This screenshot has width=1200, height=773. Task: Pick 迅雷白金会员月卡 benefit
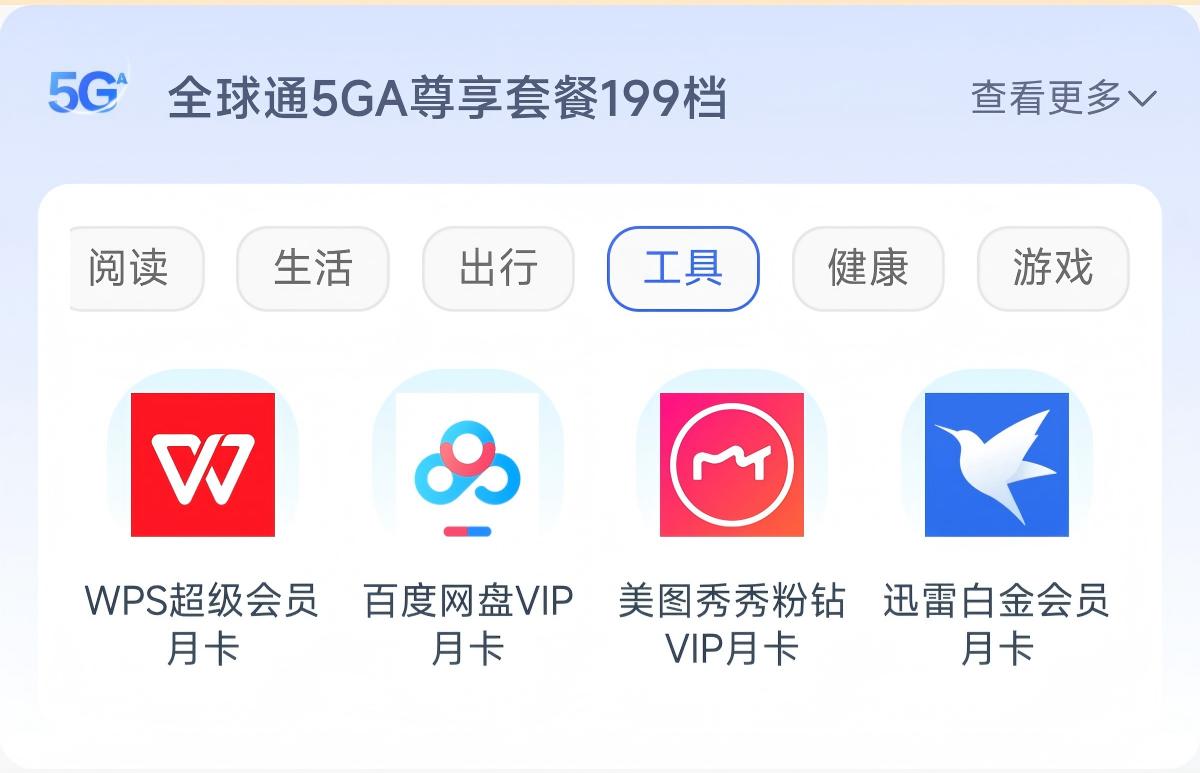pos(997,465)
